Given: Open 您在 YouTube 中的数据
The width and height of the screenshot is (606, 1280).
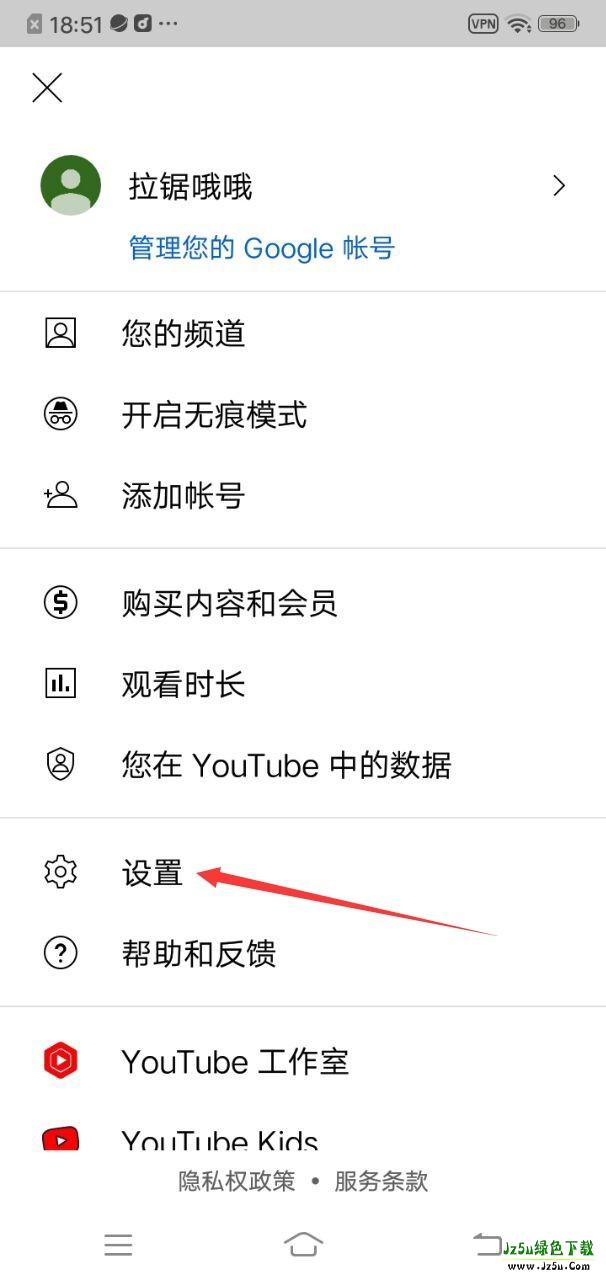Looking at the screenshot, I should [x=286, y=765].
